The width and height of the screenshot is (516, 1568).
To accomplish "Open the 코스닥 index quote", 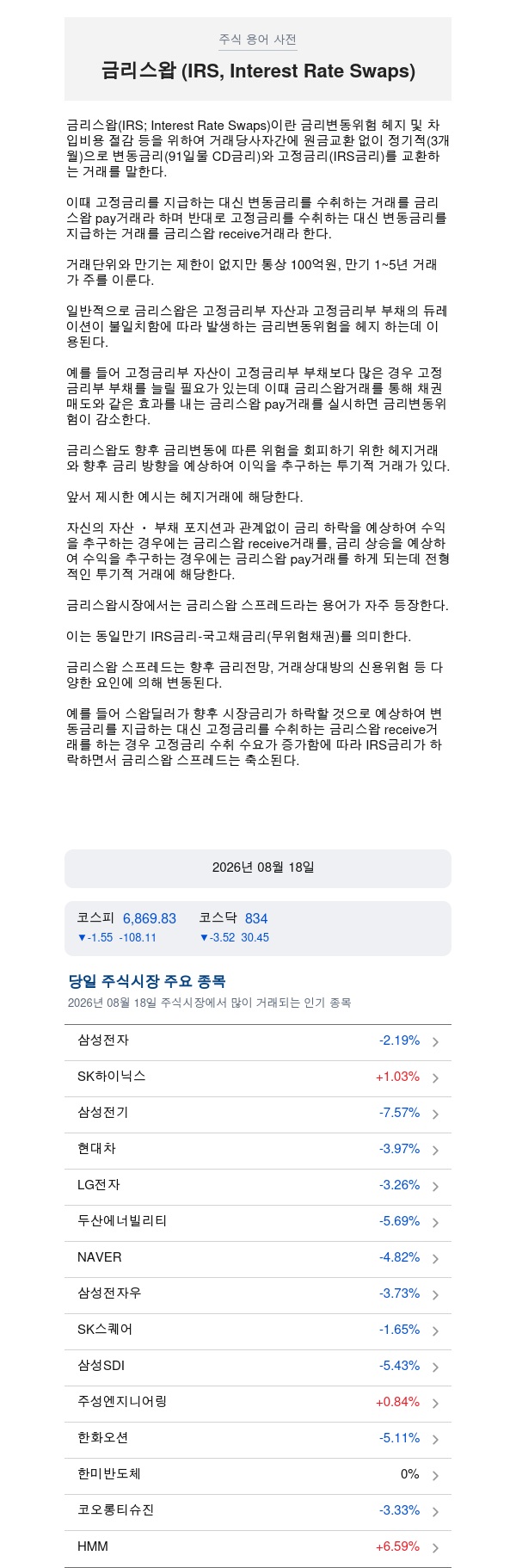I will coord(234,927).
